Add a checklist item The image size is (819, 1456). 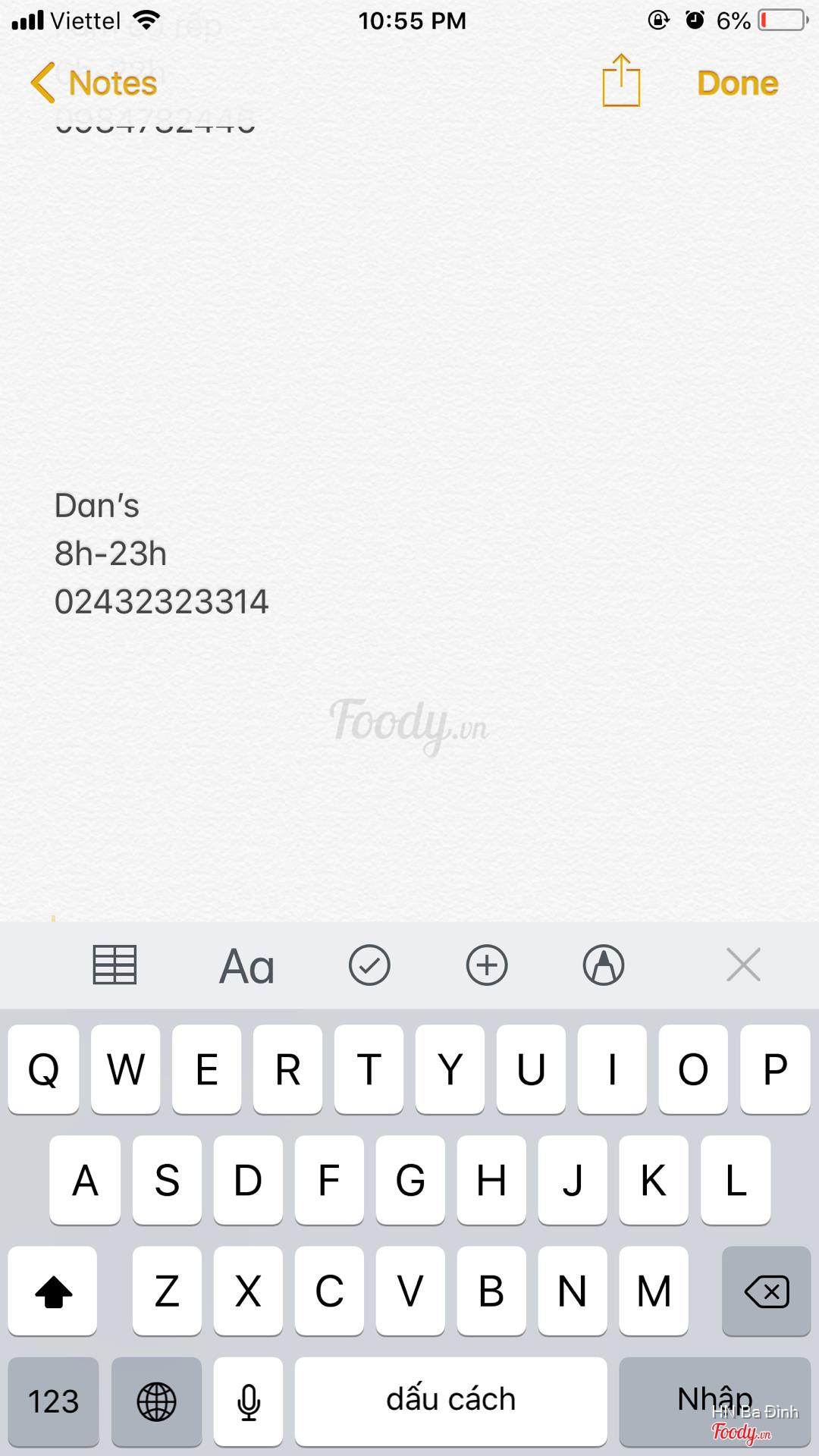(369, 965)
